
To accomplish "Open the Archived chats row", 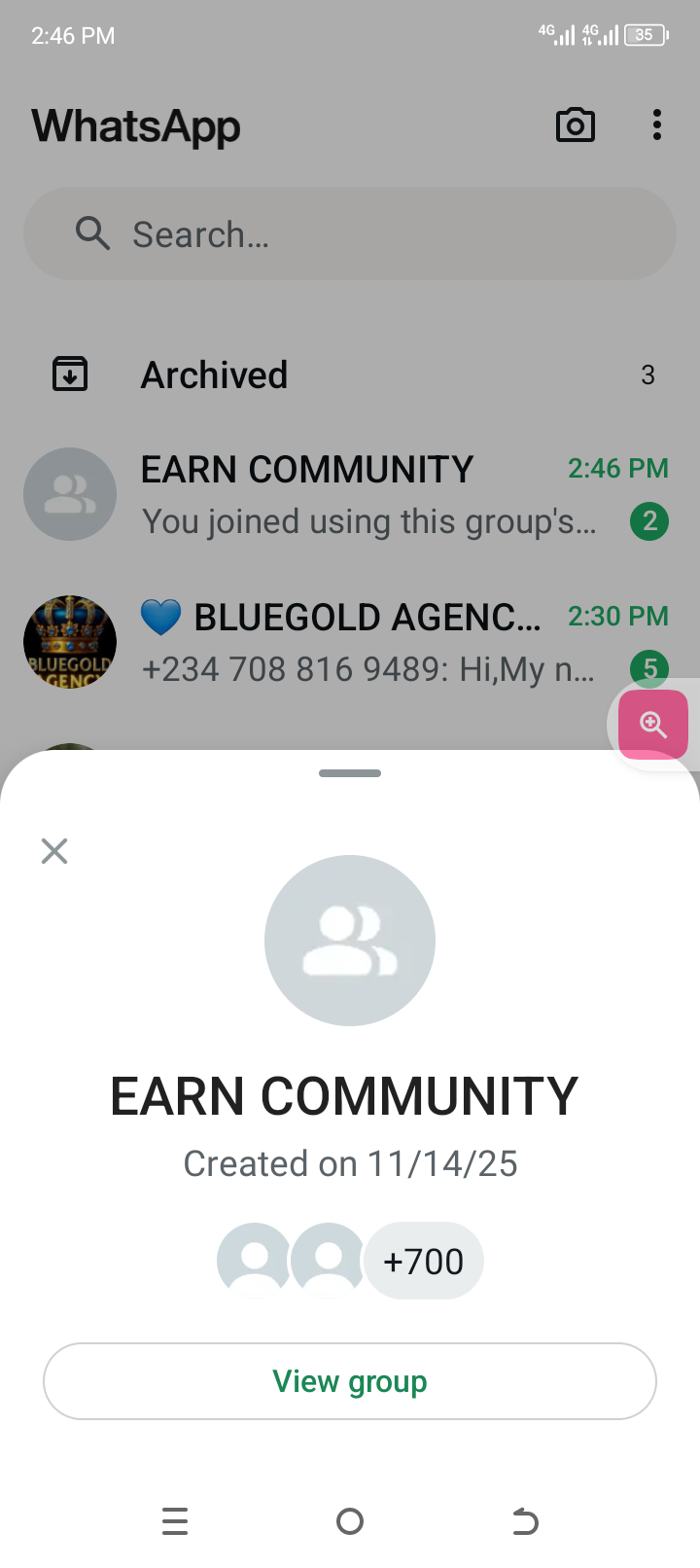I will pyautogui.click(x=350, y=374).
